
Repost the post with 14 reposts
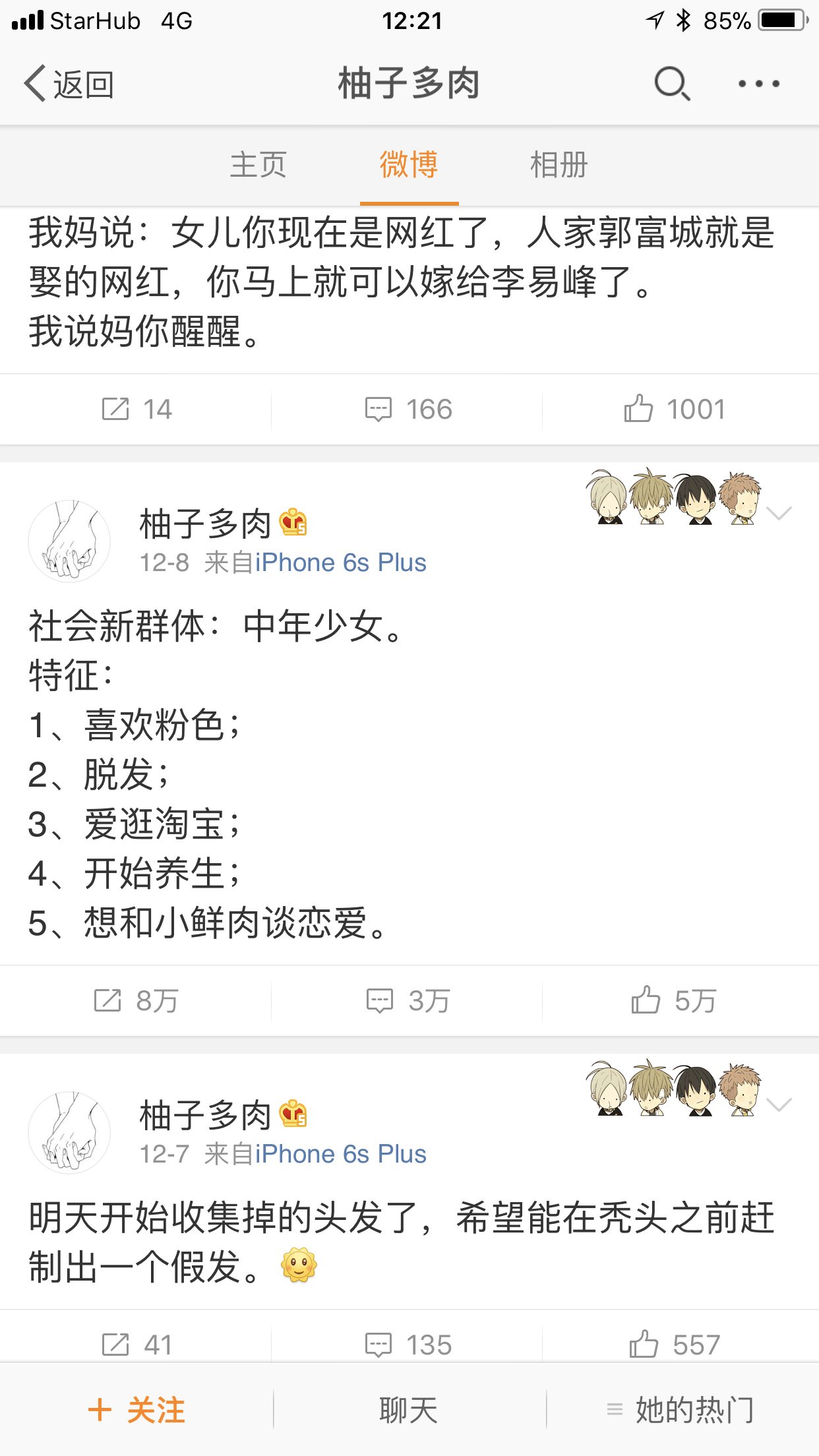tap(136, 409)
